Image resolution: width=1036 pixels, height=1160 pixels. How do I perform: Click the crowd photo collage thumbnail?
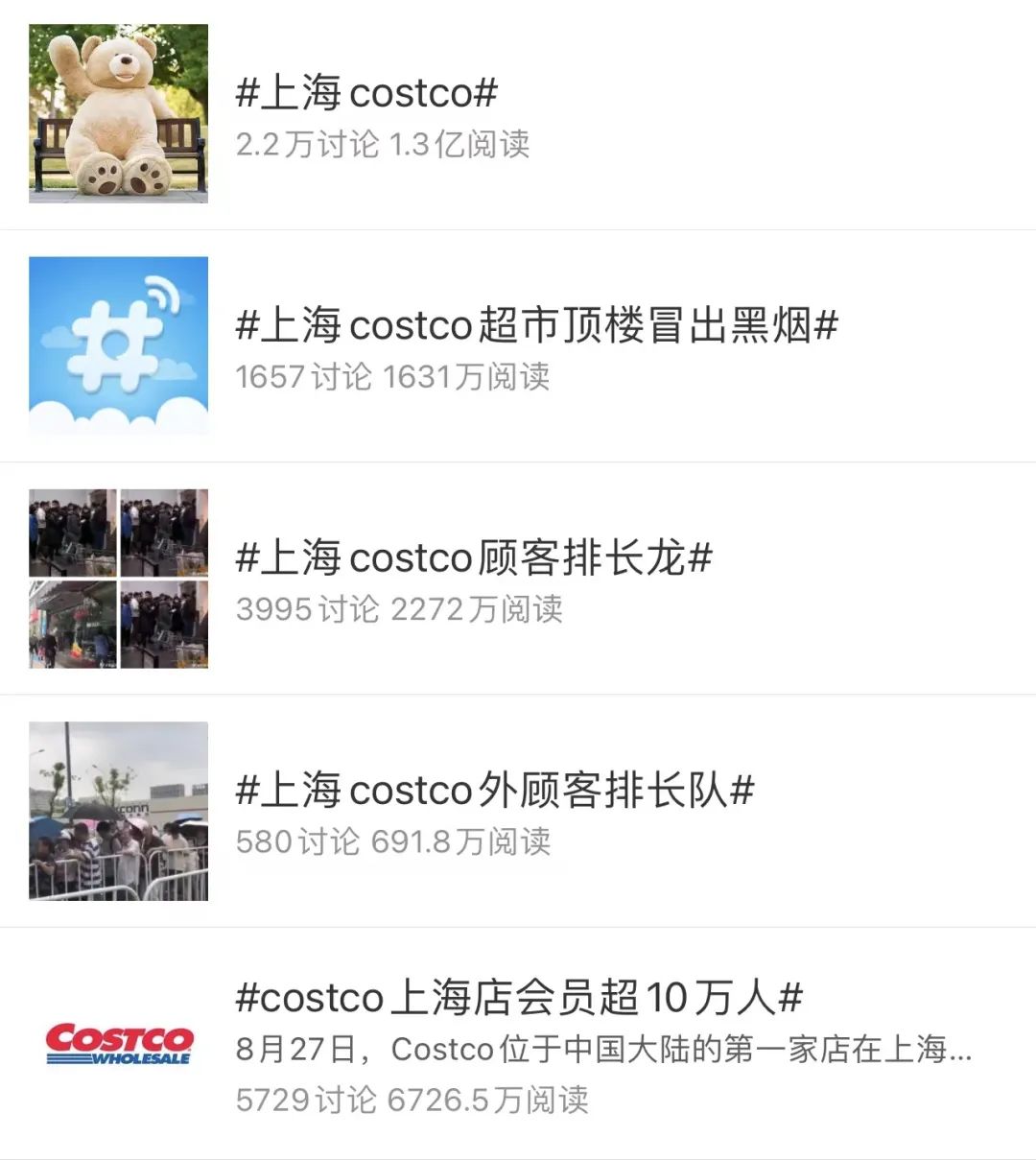pos(118,578)
